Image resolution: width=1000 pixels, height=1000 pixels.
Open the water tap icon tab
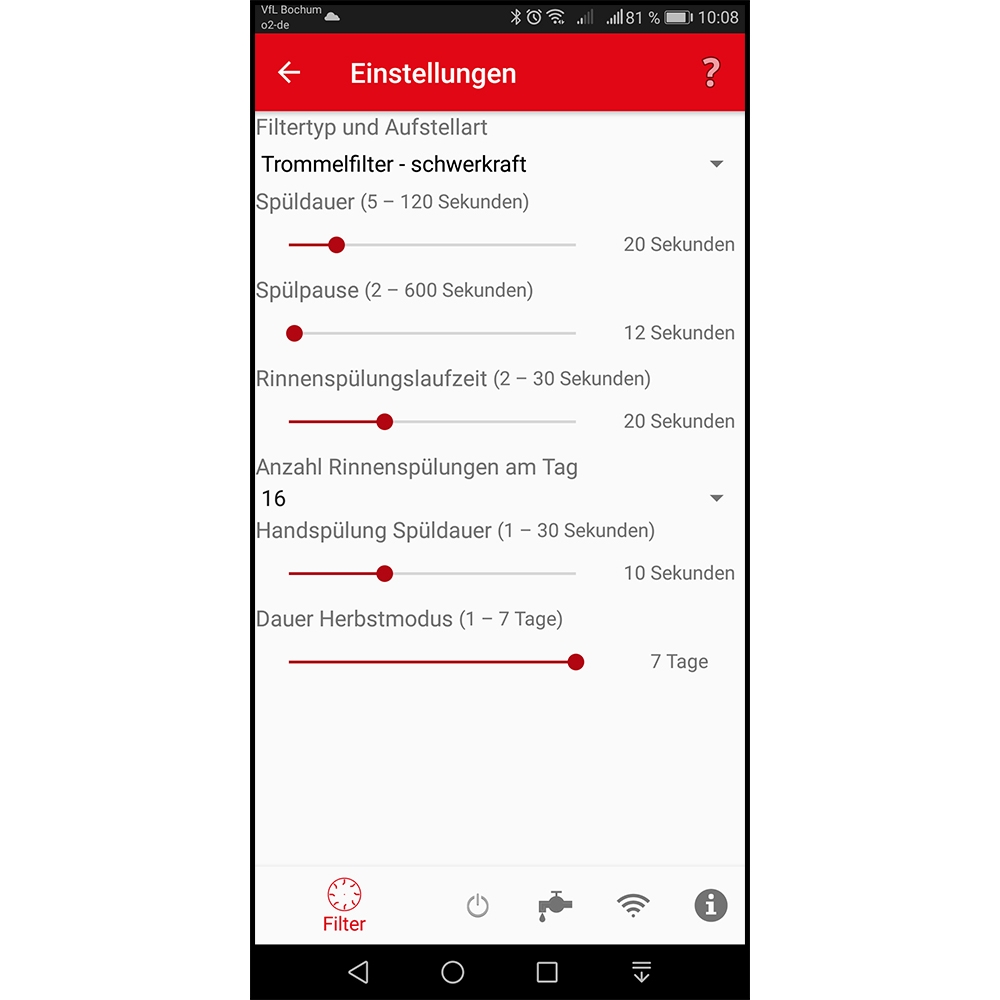coord(555,906)
